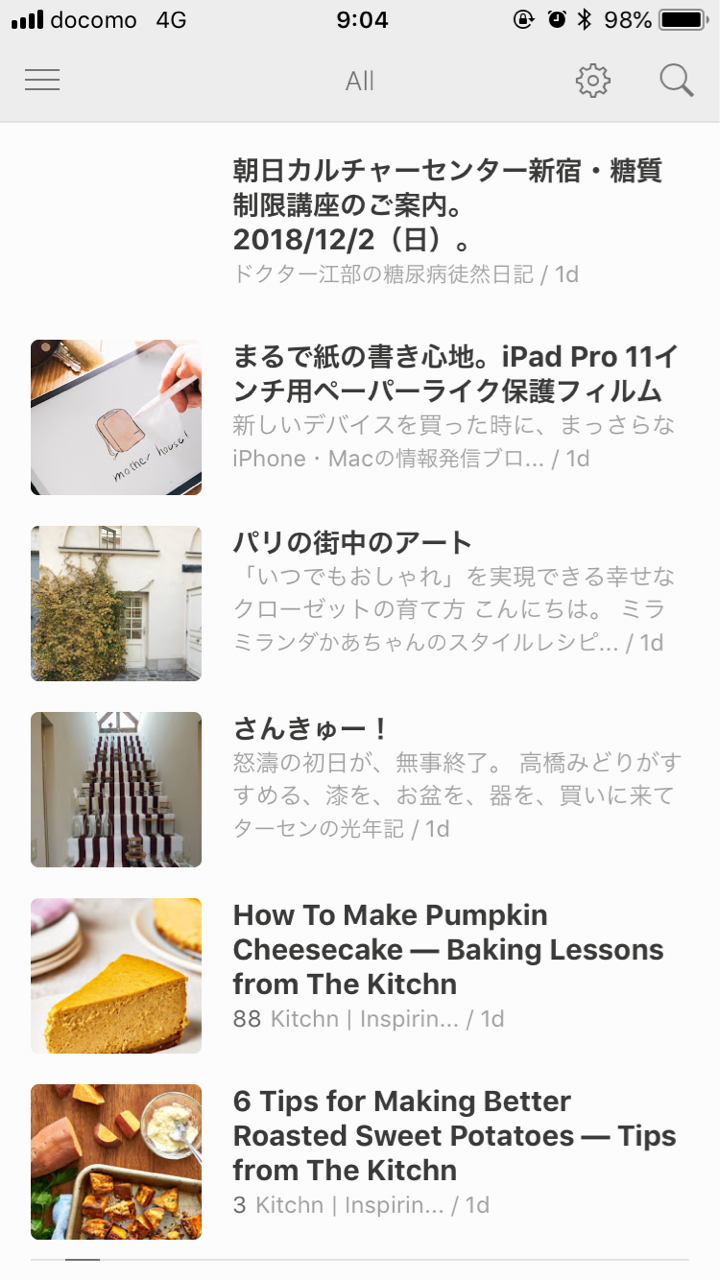Open the hamburger drawer menu
The width and height of the screenshot is (720, 1280).
point(42,81)
